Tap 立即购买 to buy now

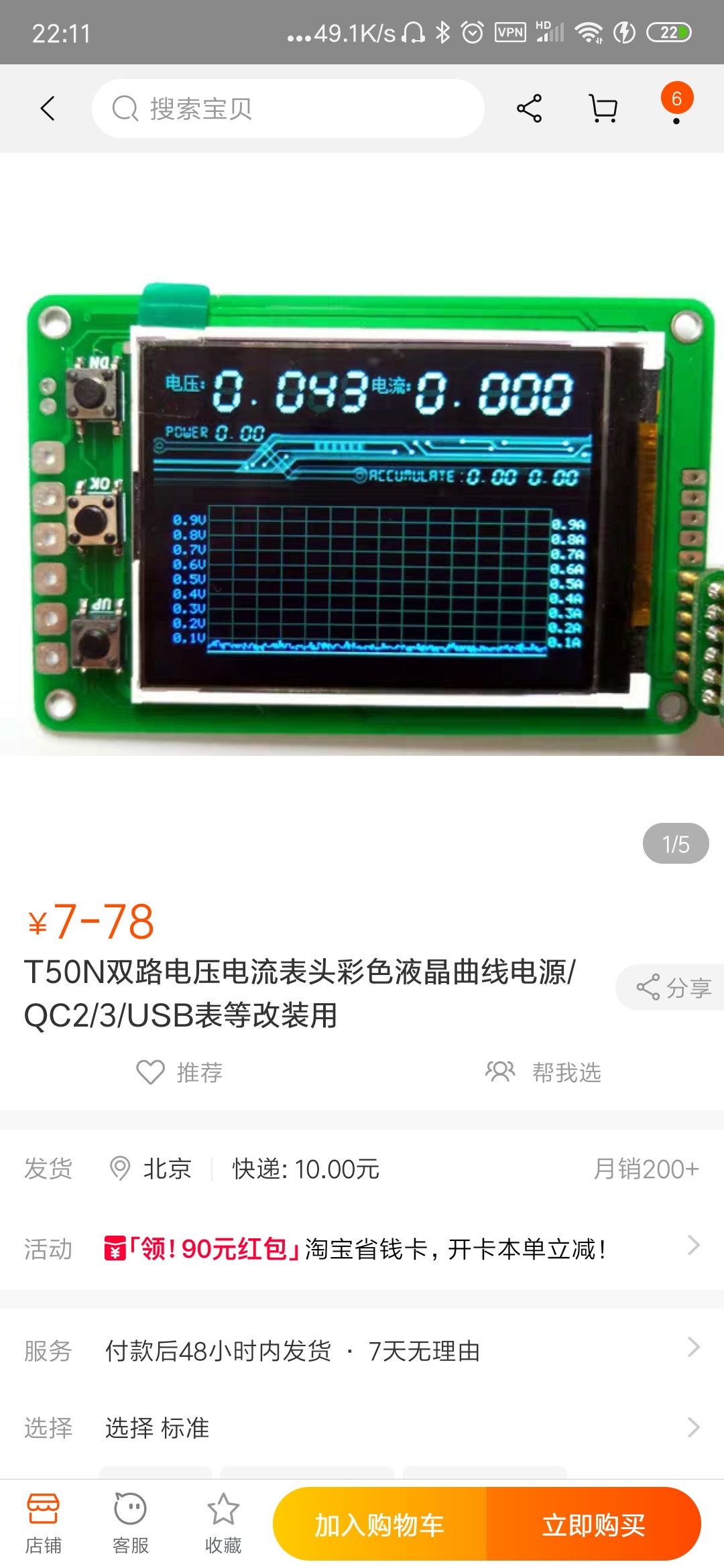[x=593, y=1524]
